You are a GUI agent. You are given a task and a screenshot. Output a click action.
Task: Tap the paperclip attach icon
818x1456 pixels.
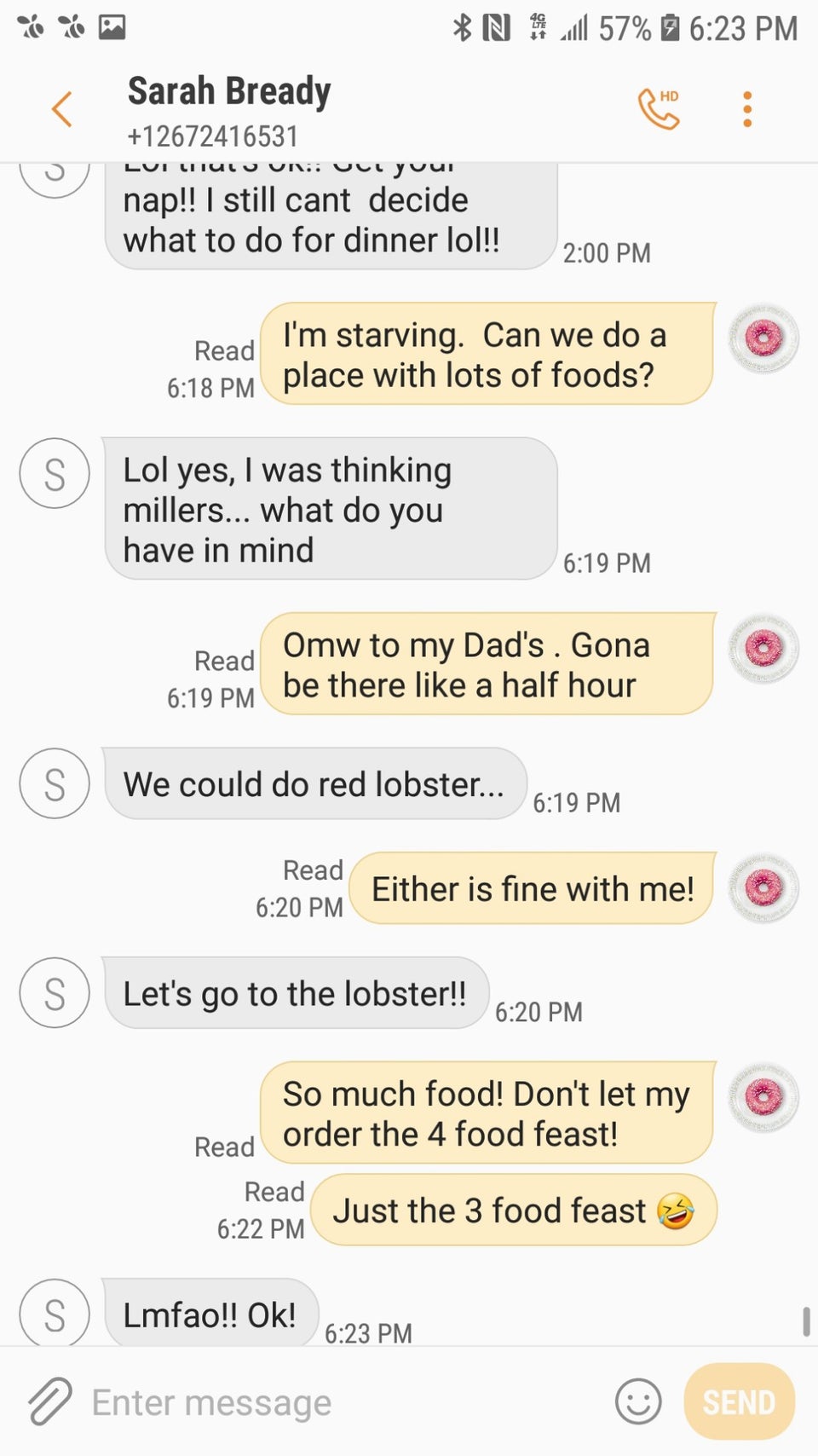[50, 1402]
